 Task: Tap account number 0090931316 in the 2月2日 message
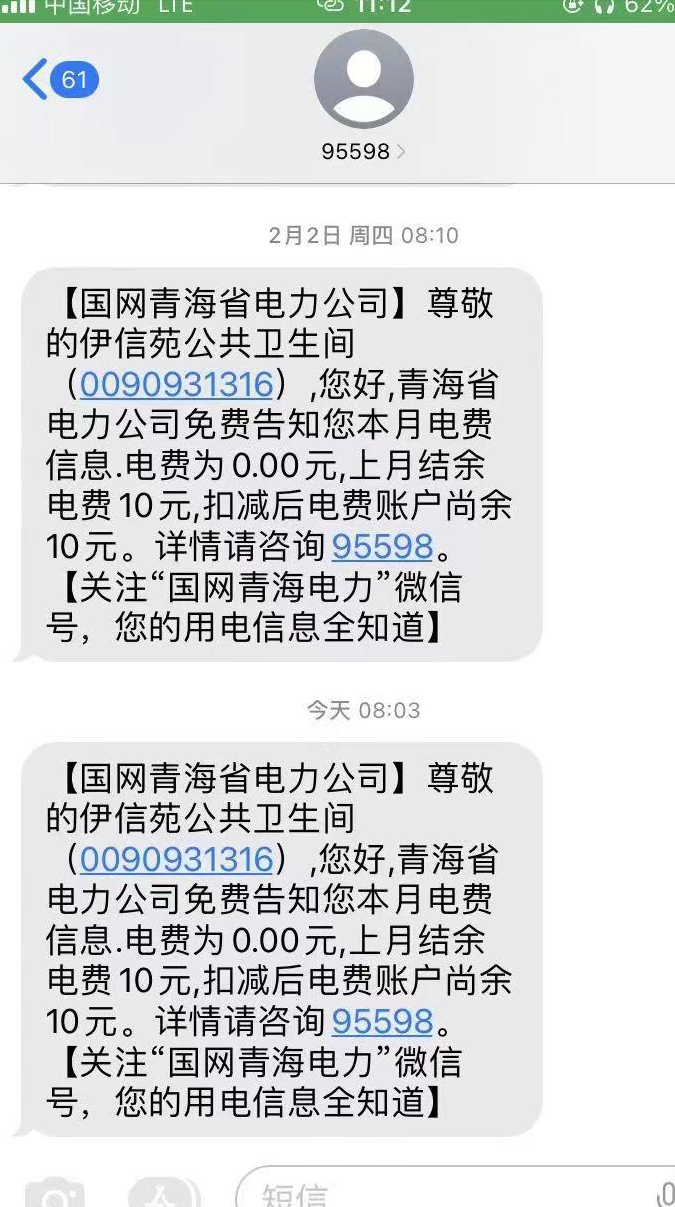click(176, 385)
